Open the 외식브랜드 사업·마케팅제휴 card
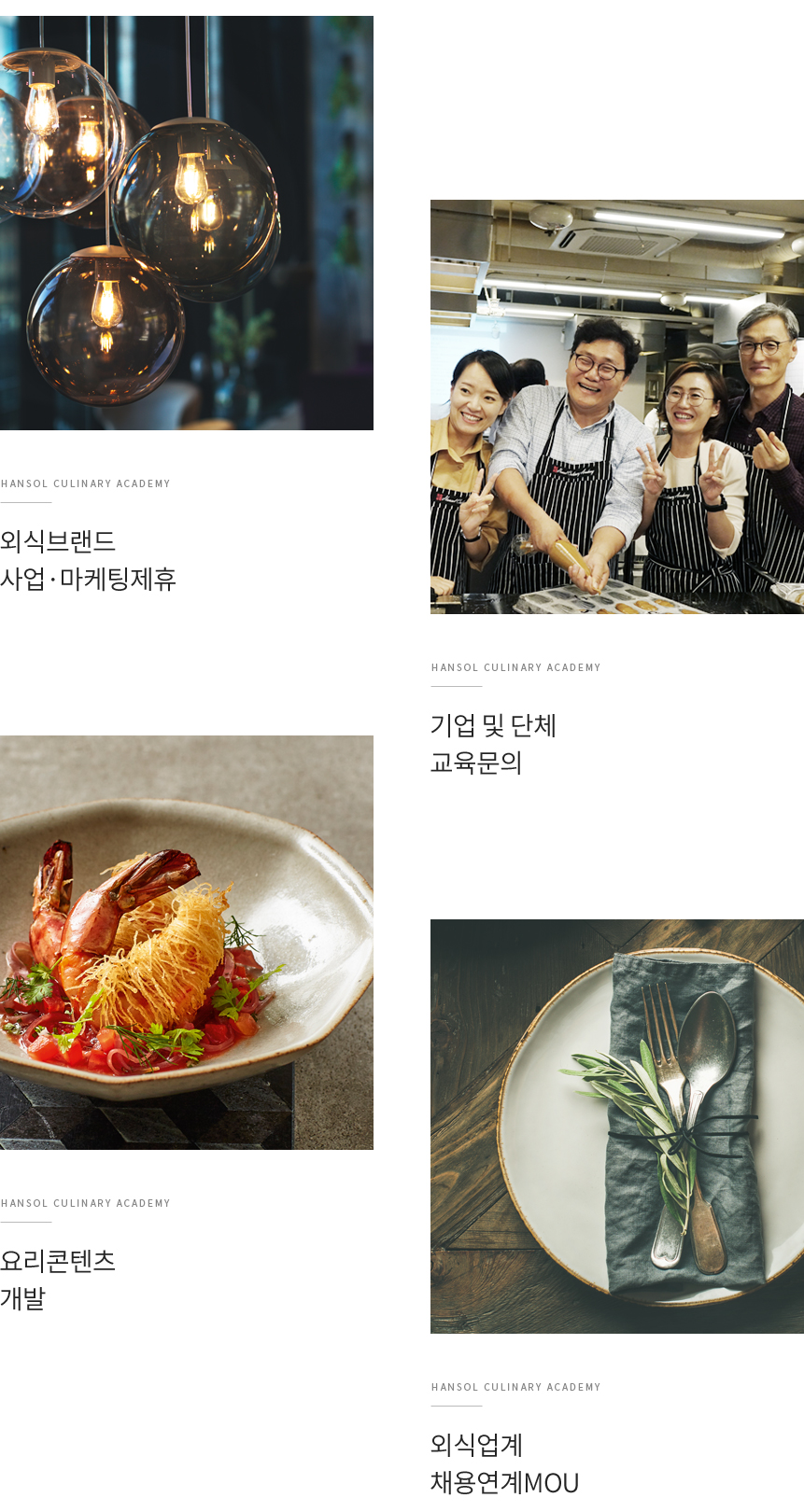Screen dimensions: 804x1512 89,560
